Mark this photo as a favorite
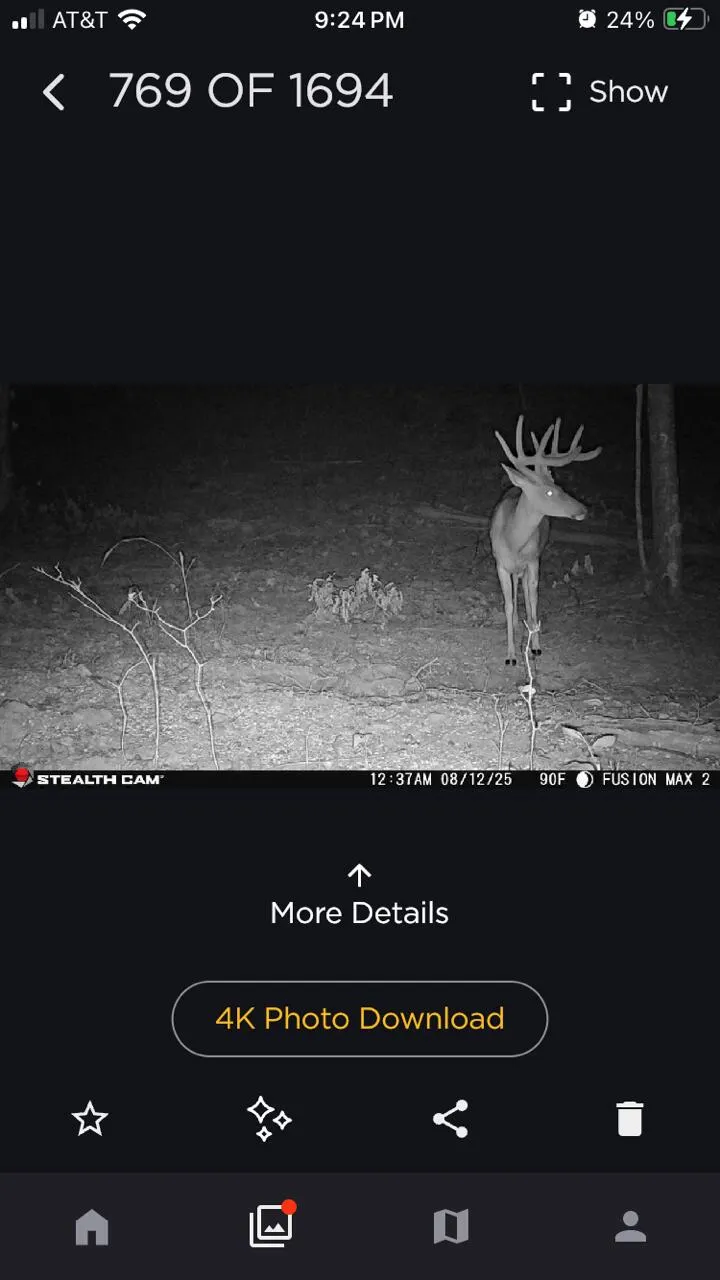The height and width of the screenshot is (1280, 720). tap(90, 1118)
